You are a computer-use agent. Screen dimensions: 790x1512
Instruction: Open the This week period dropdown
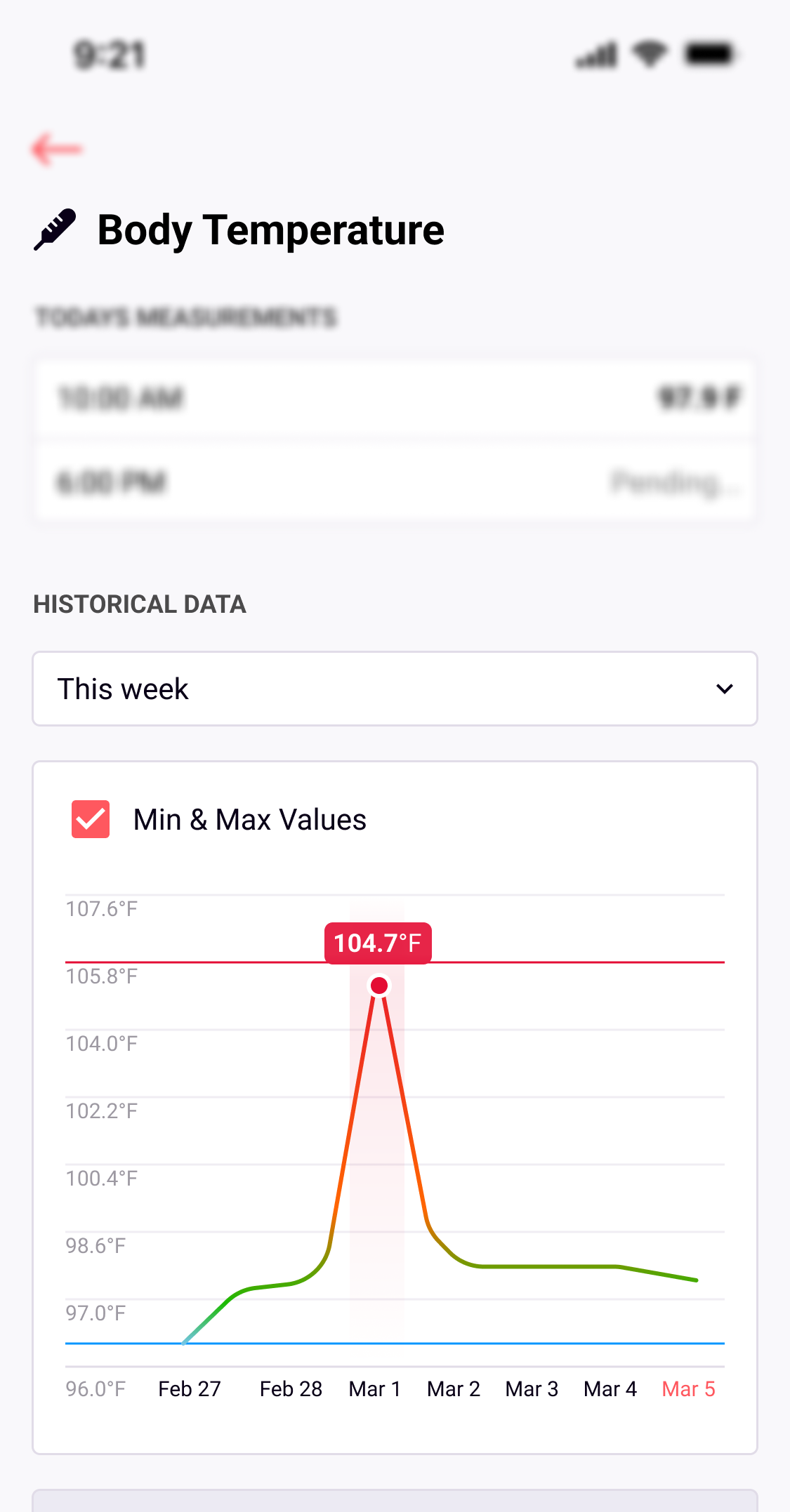point(395,689)
